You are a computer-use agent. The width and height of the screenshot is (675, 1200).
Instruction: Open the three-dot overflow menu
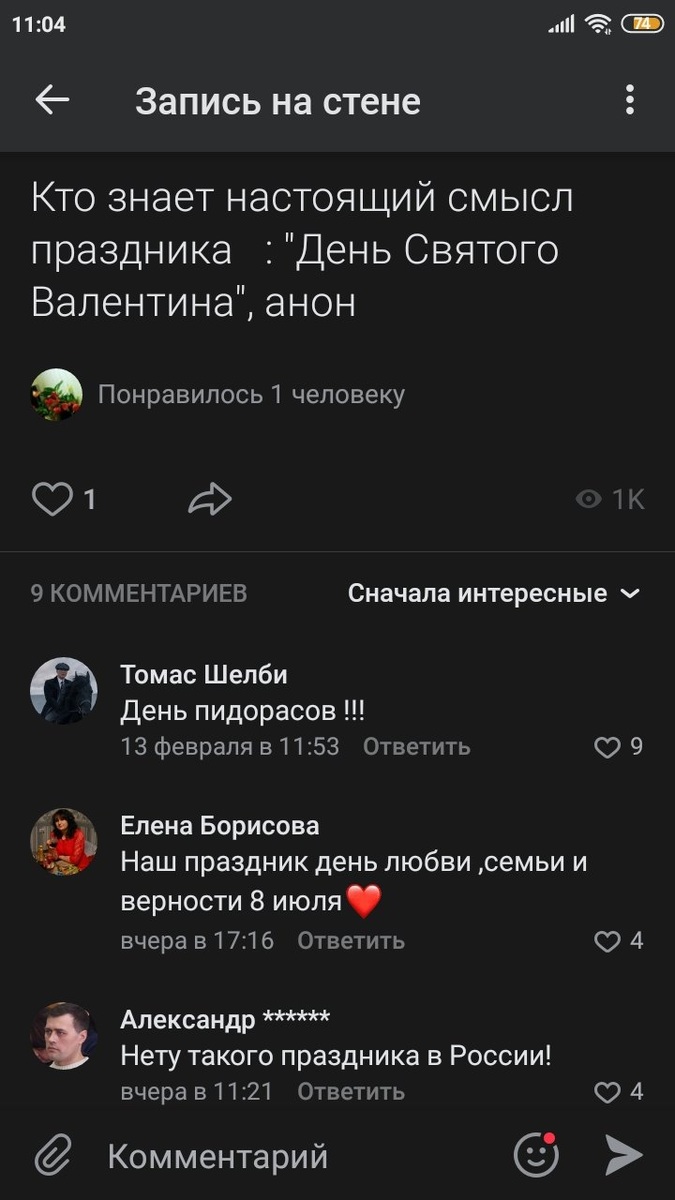tap(629, 100)
